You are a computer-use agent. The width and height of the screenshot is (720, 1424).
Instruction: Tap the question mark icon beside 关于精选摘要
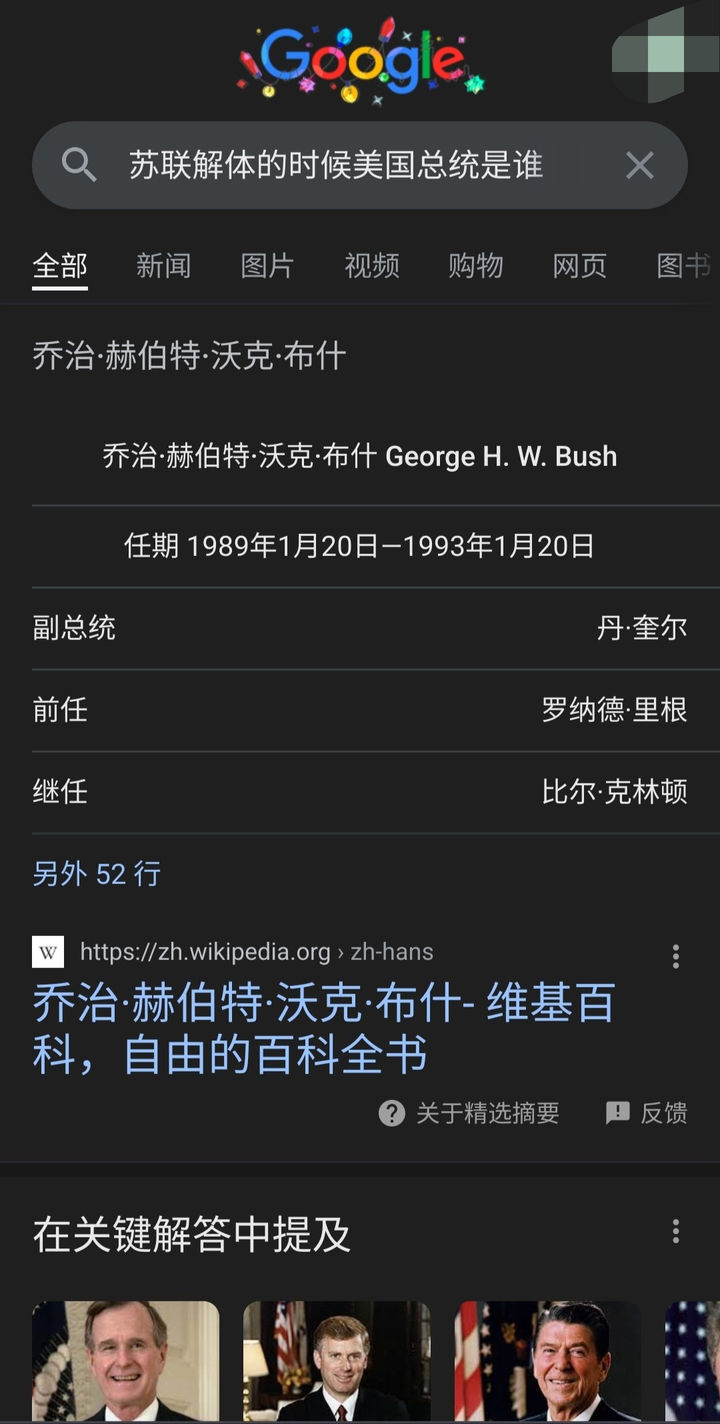pyautogui.click(x=391, y=1113)
